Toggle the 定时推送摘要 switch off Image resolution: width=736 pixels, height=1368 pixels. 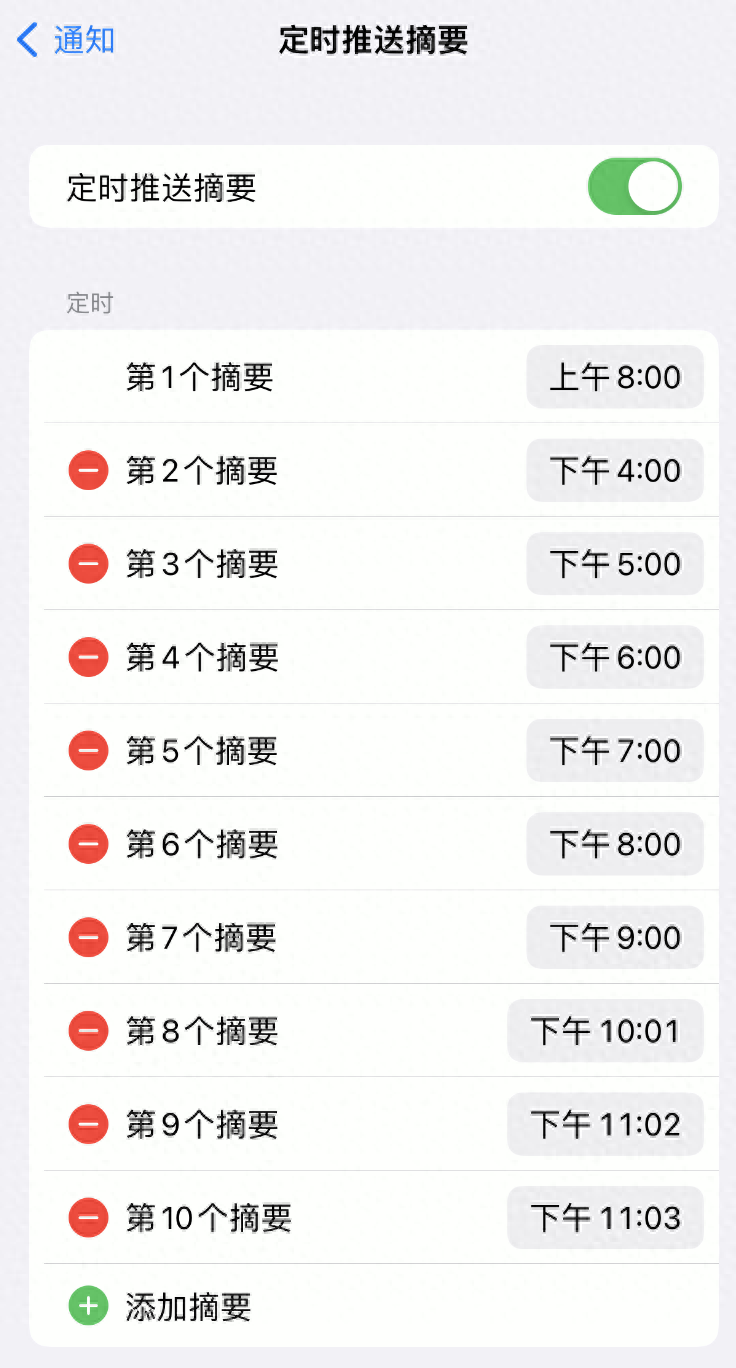coord(635,186)
